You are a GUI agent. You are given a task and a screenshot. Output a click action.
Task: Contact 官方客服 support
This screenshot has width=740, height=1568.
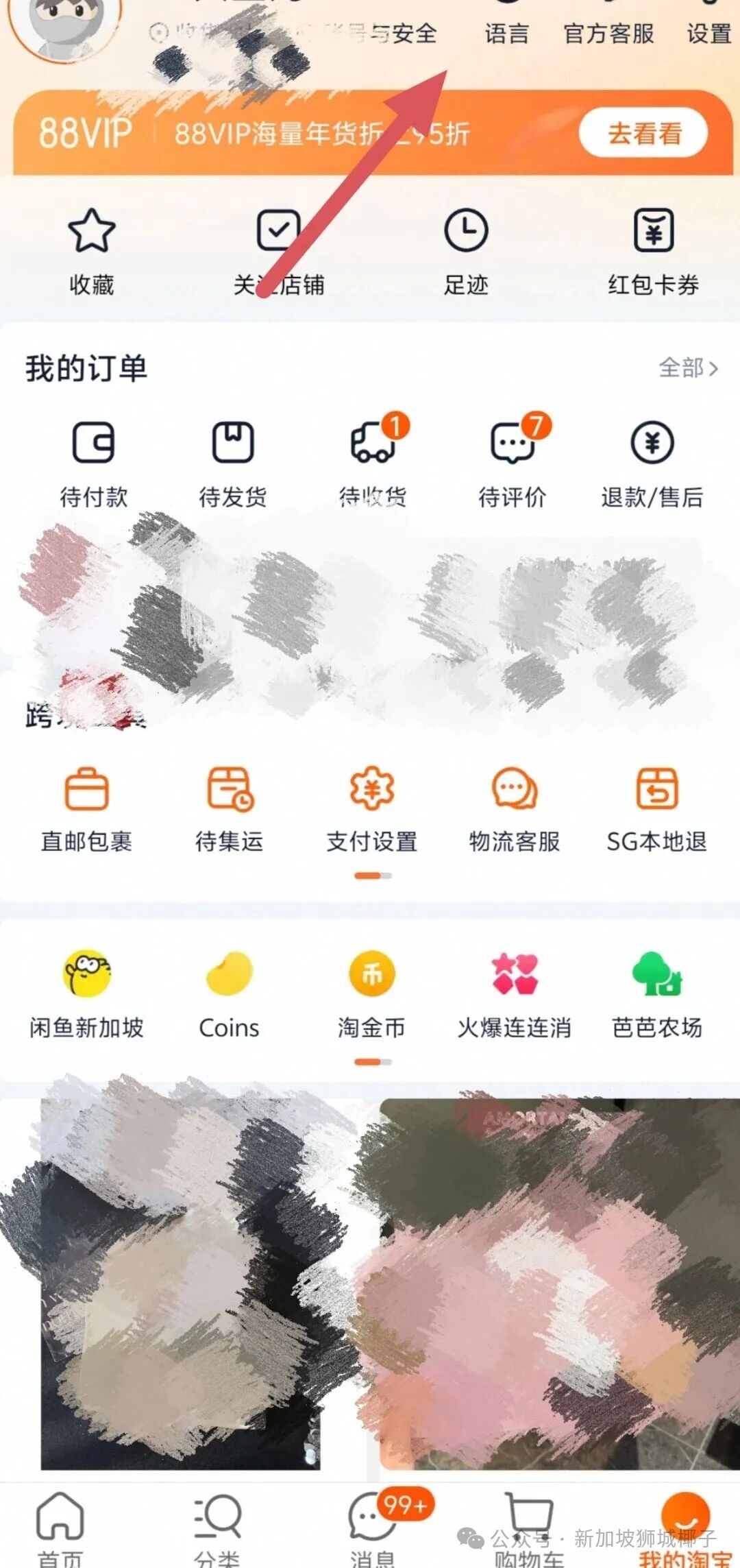coord(608,32)
